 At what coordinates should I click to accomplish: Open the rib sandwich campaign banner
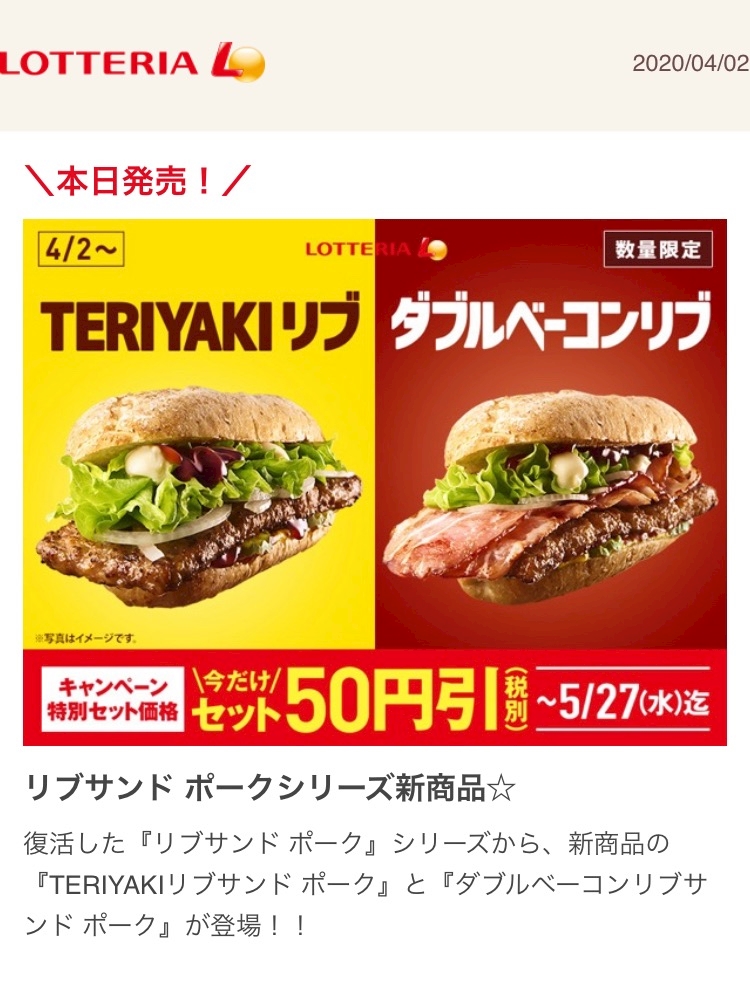375,481
